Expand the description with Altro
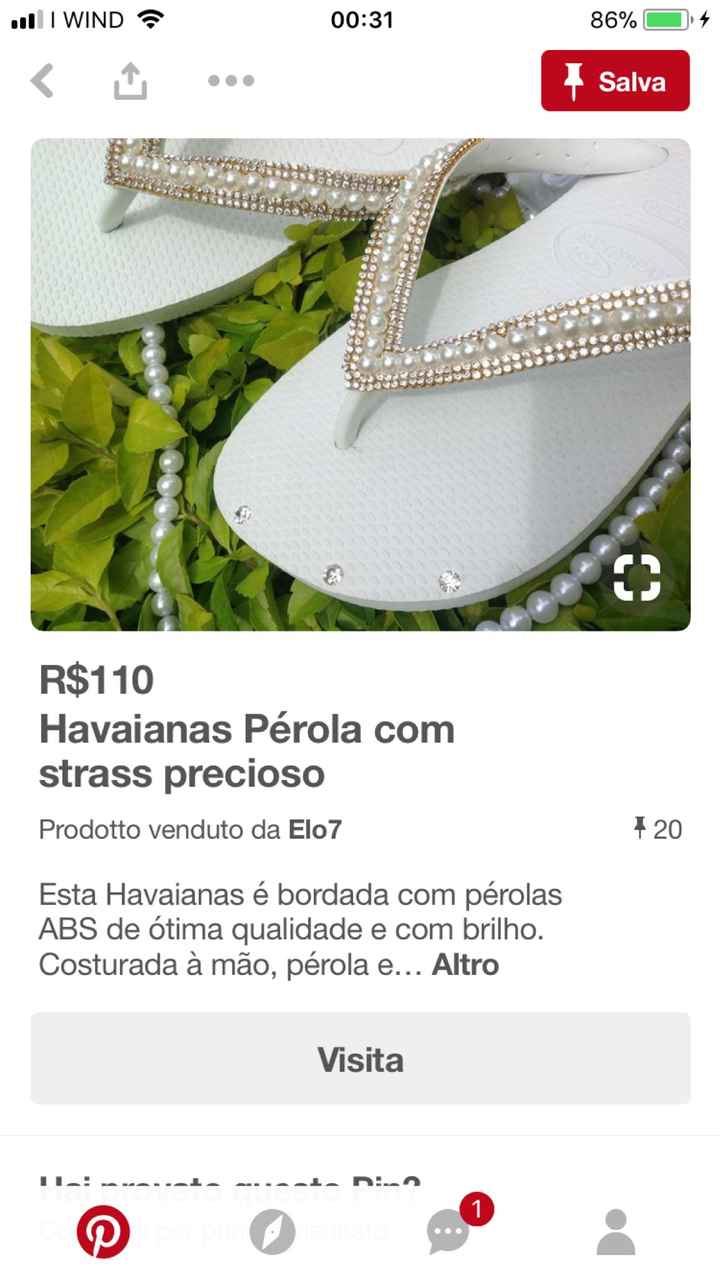Viewport: 720px width, 1280px height. pyautogui.click(x=465, y=965)
